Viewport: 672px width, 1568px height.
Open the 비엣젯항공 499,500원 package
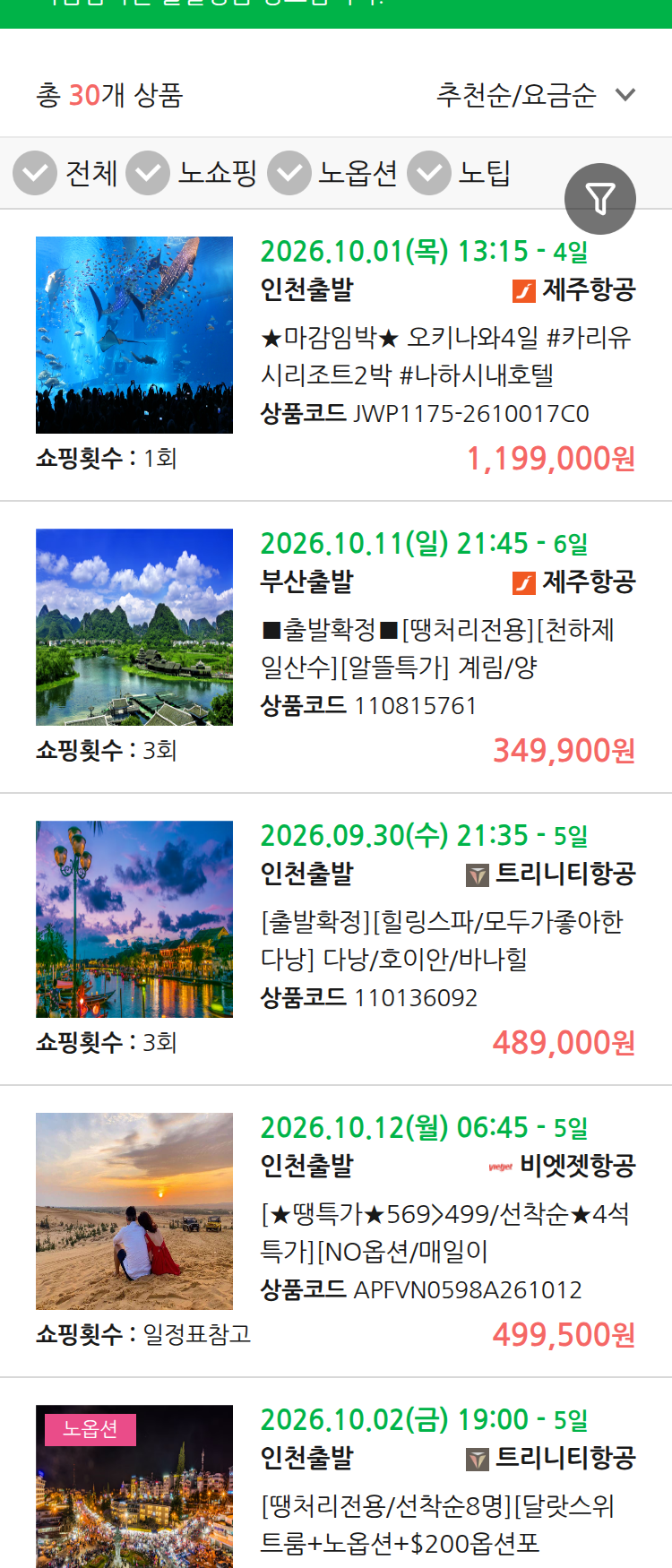(336, 1231)
